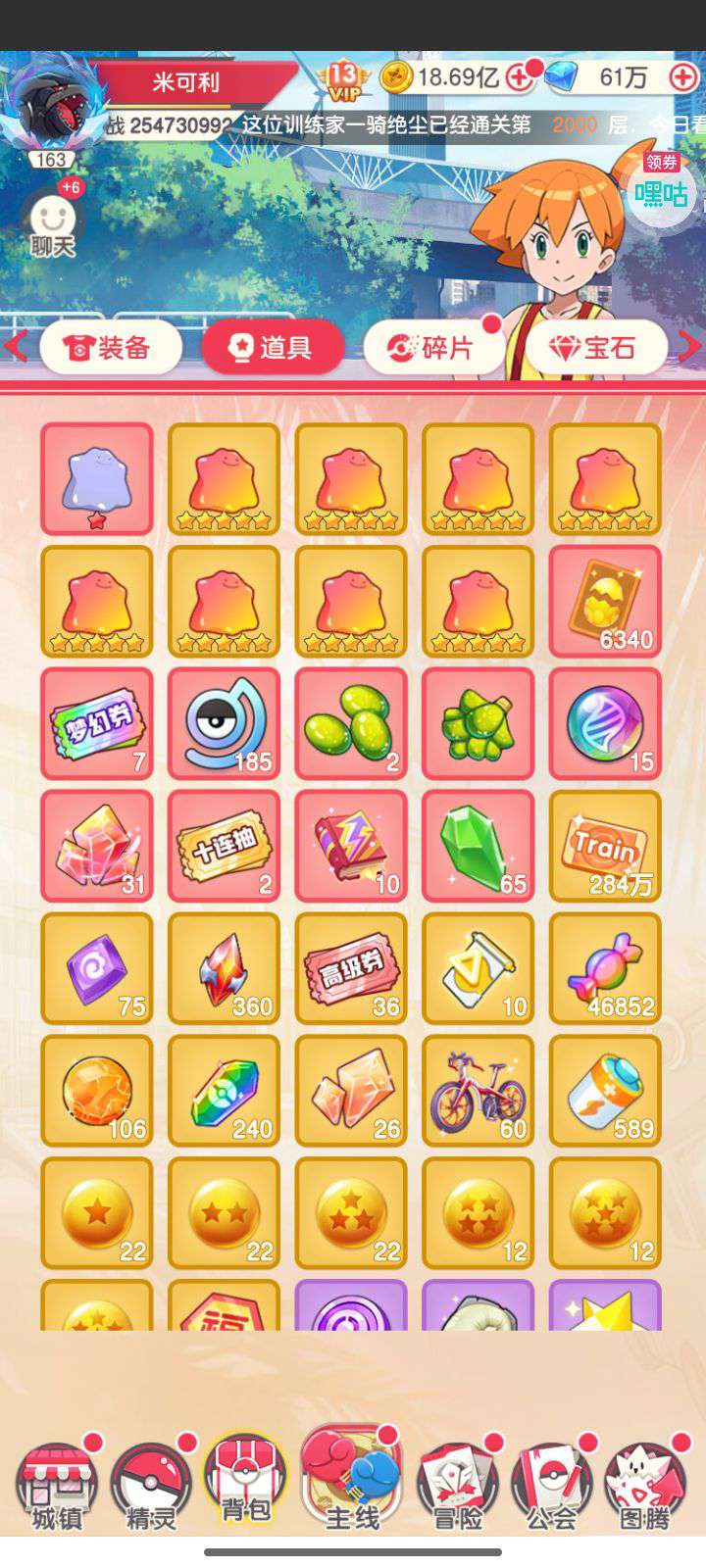The image size is (706, 1568).
Task: Open the 宝石 tab
Action: tap(595, 347)
